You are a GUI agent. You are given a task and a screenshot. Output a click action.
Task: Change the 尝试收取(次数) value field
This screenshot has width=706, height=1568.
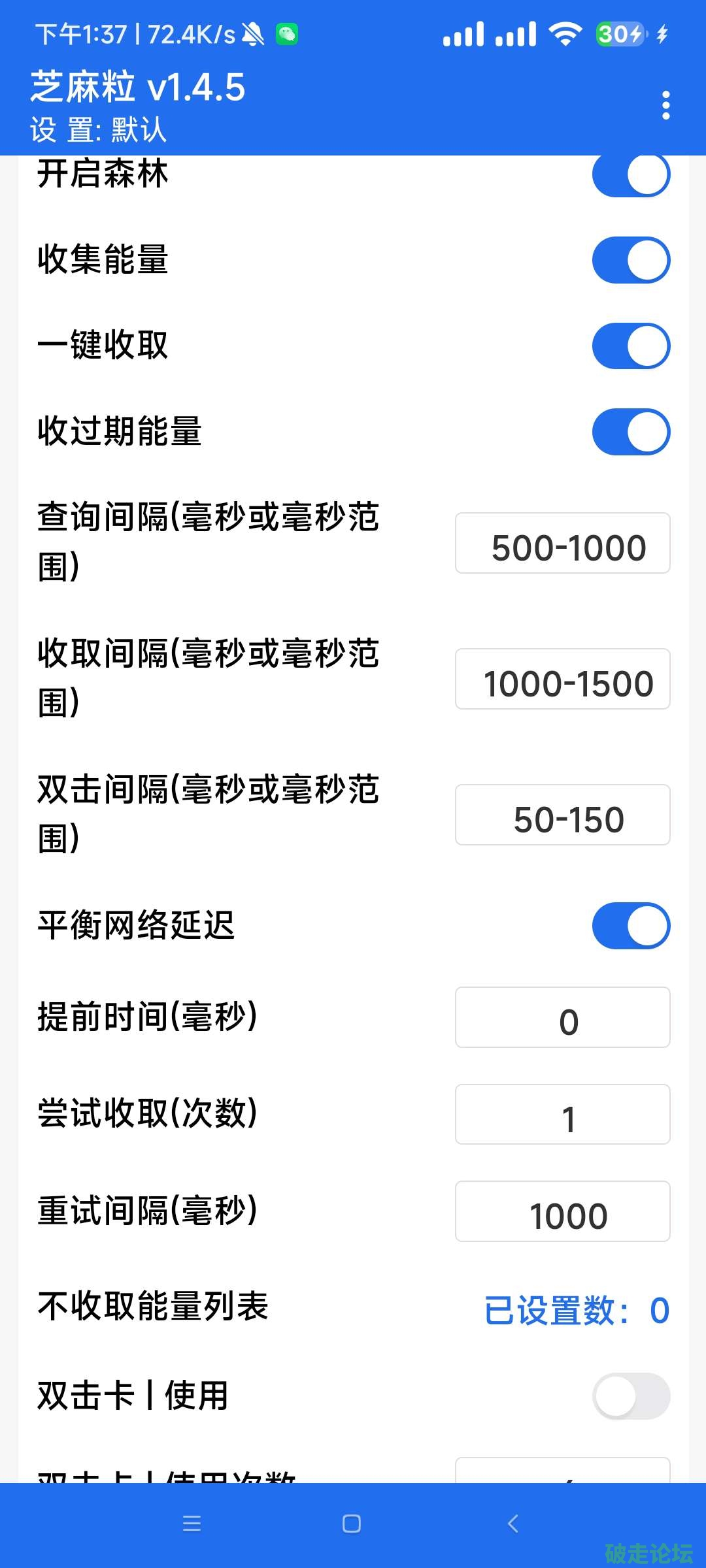[x=562, y=1115]
